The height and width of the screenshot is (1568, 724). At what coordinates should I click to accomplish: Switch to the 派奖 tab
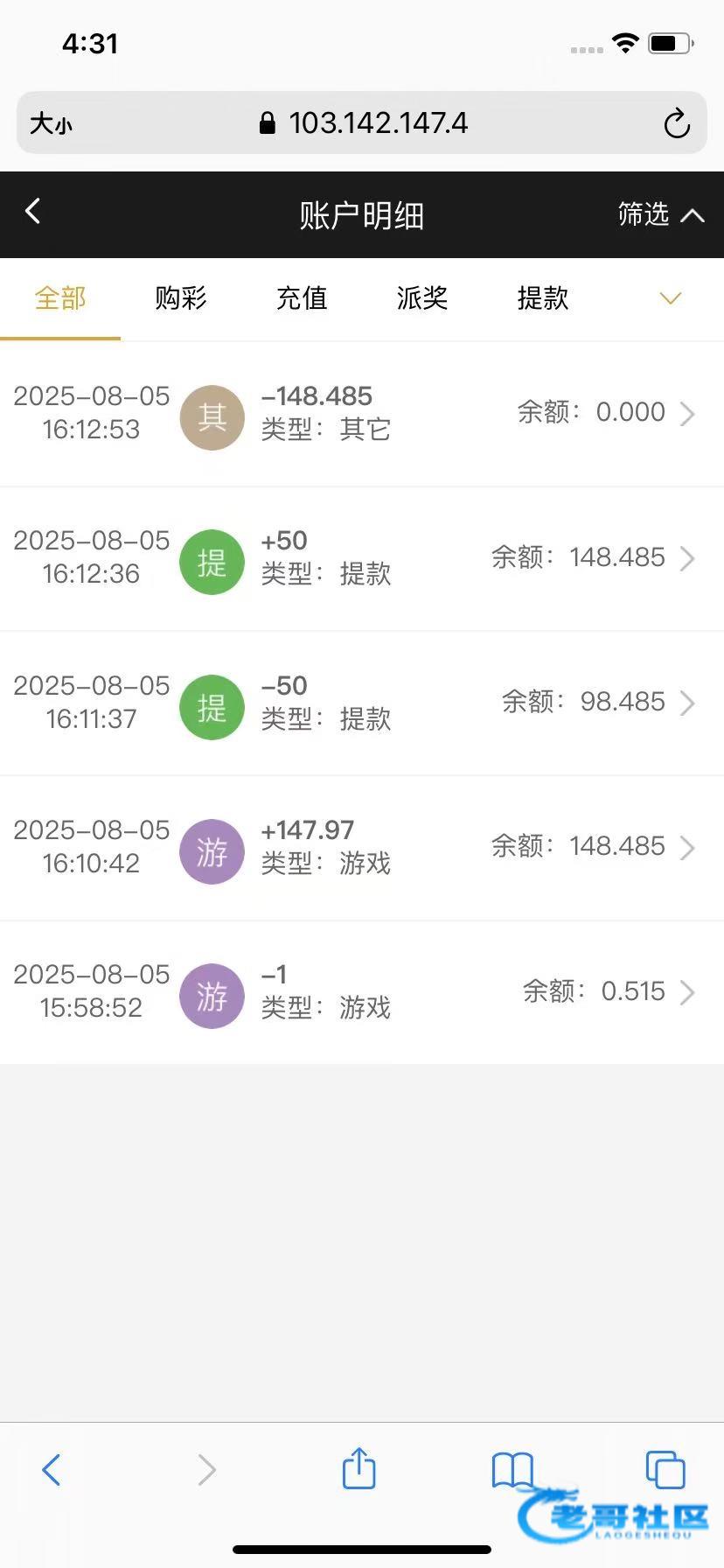click(x=422, y=298)
